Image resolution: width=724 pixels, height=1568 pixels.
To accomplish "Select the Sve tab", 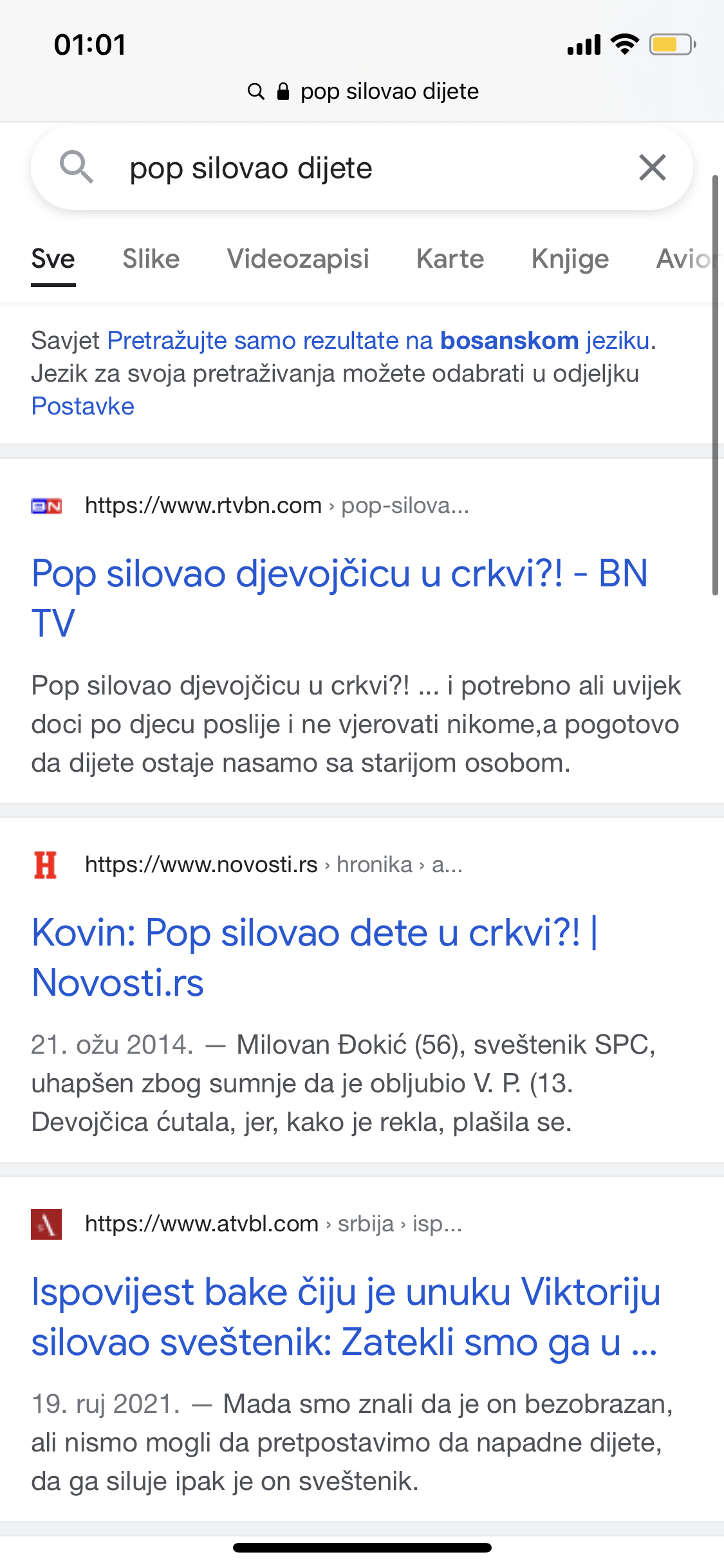I will (53, 259).
